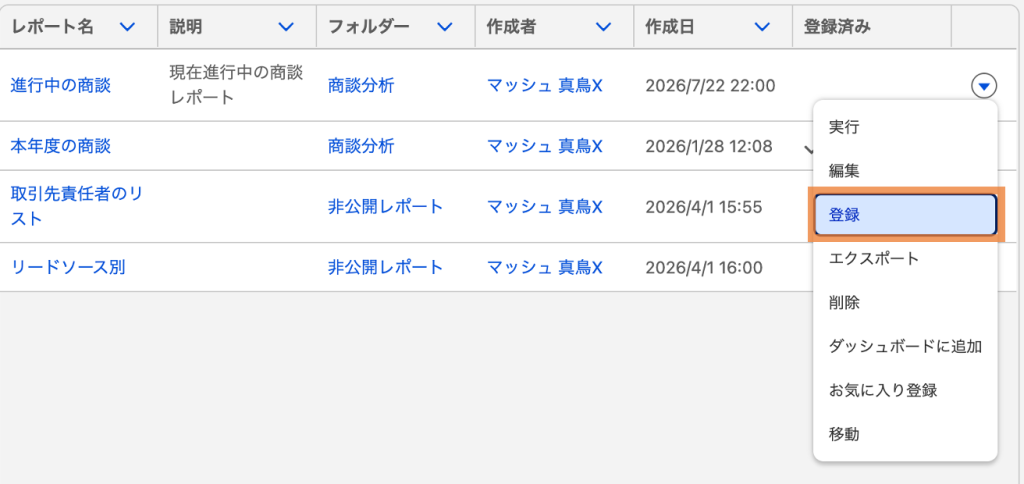Expand the 作成者 column chevron
The height and width of the screenshot is (484, 1024).
604,27
